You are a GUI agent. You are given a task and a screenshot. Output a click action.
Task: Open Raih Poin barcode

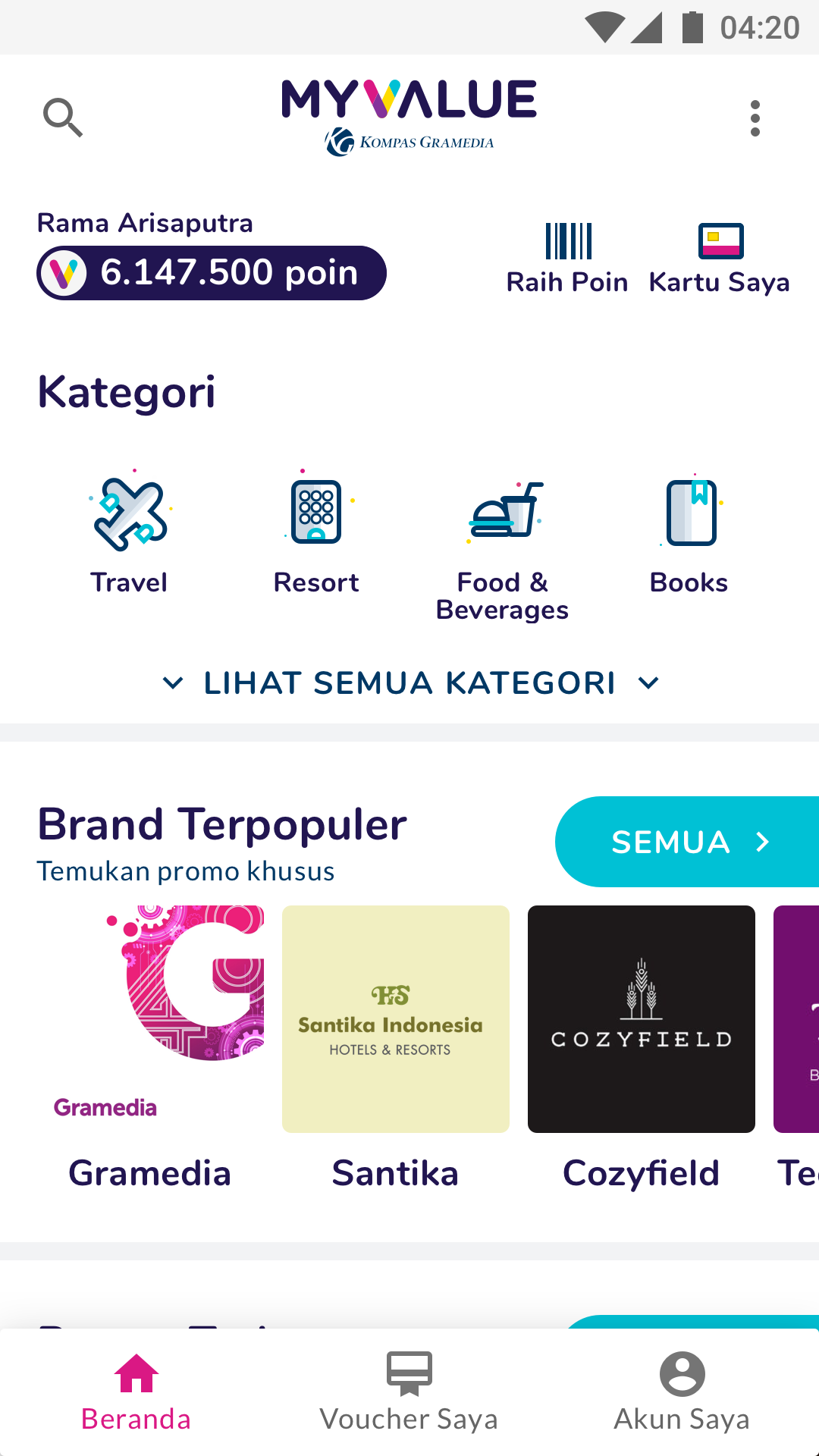coord(567,259)
